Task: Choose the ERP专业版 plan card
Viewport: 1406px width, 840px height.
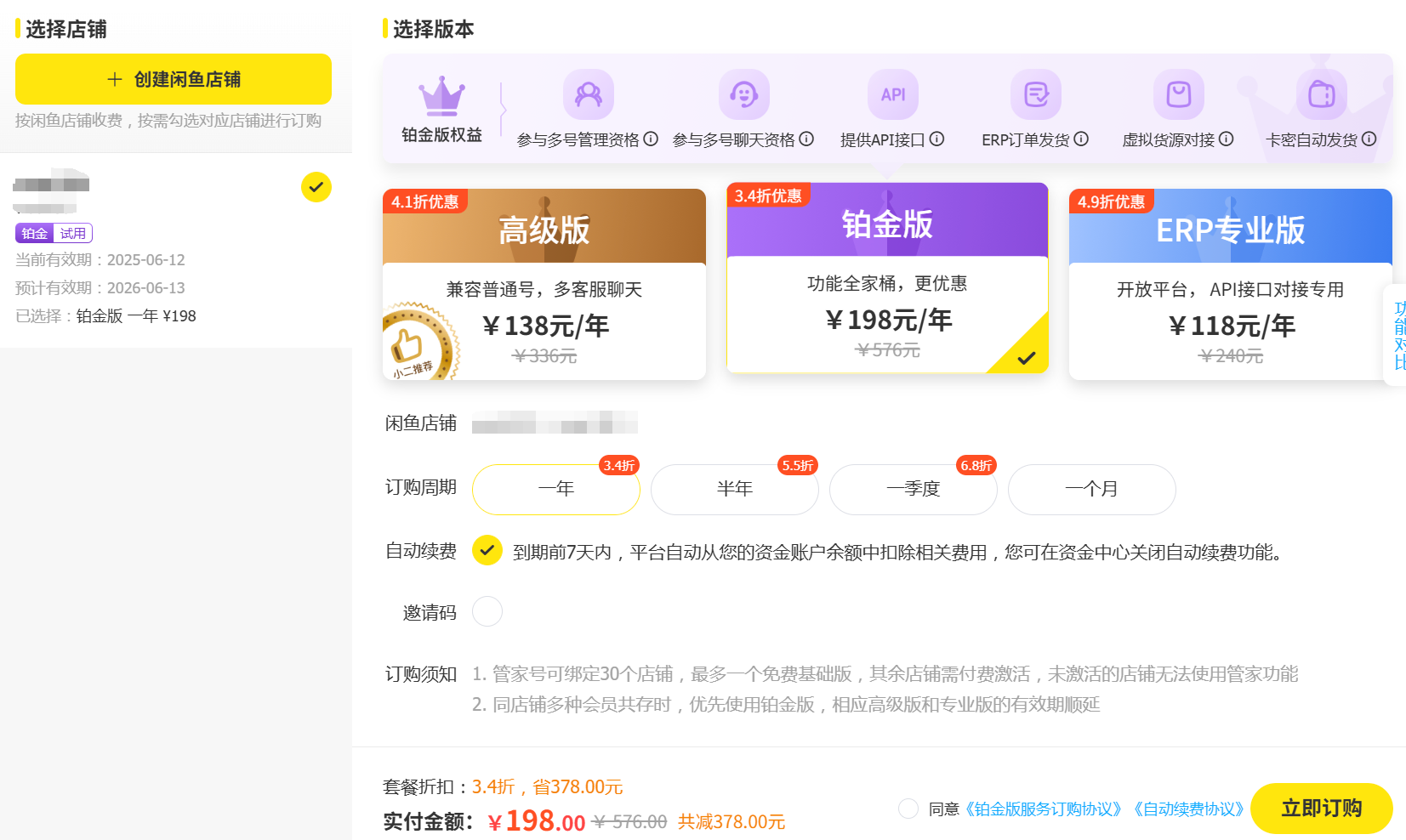Action: [1230, 284]
